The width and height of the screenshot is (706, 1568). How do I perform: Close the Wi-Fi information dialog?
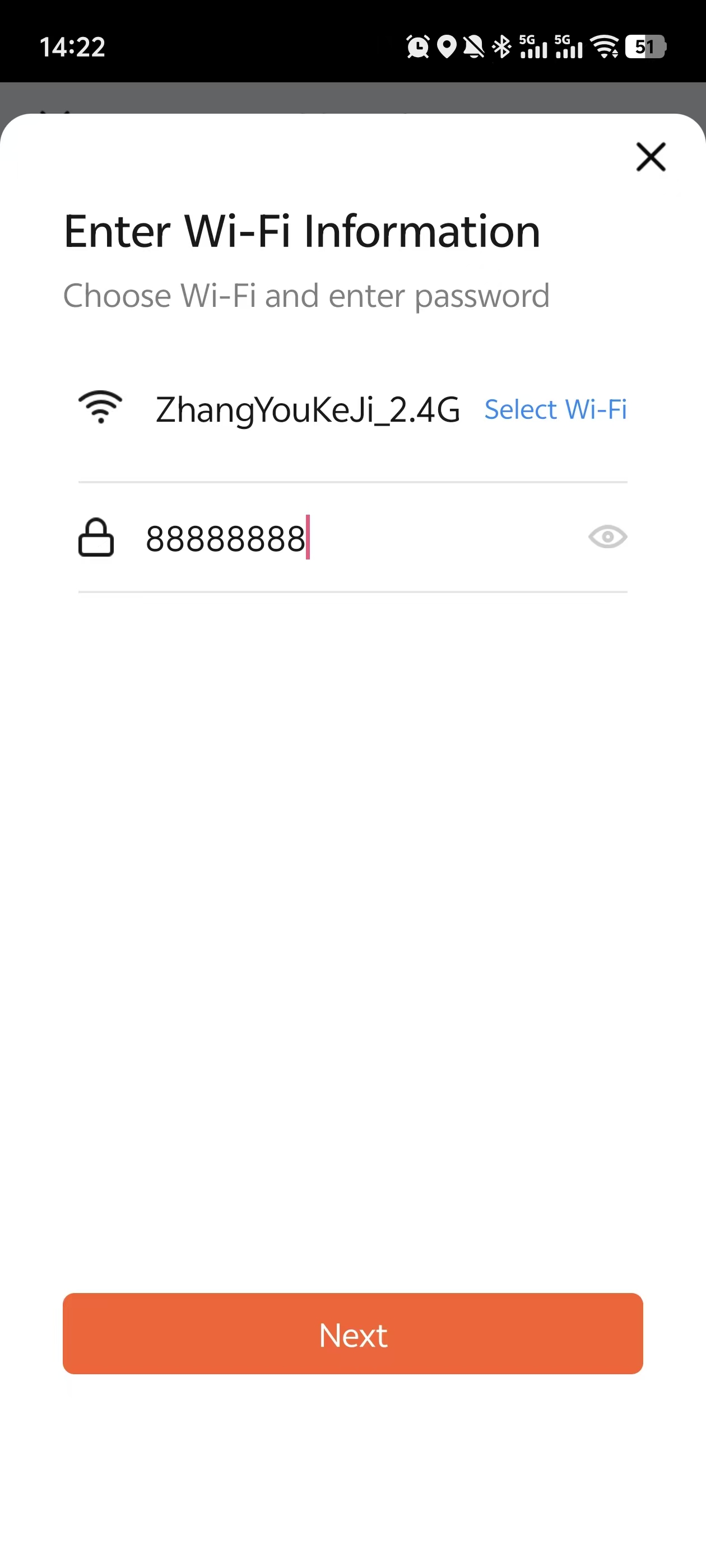click(x=651, y=157)
